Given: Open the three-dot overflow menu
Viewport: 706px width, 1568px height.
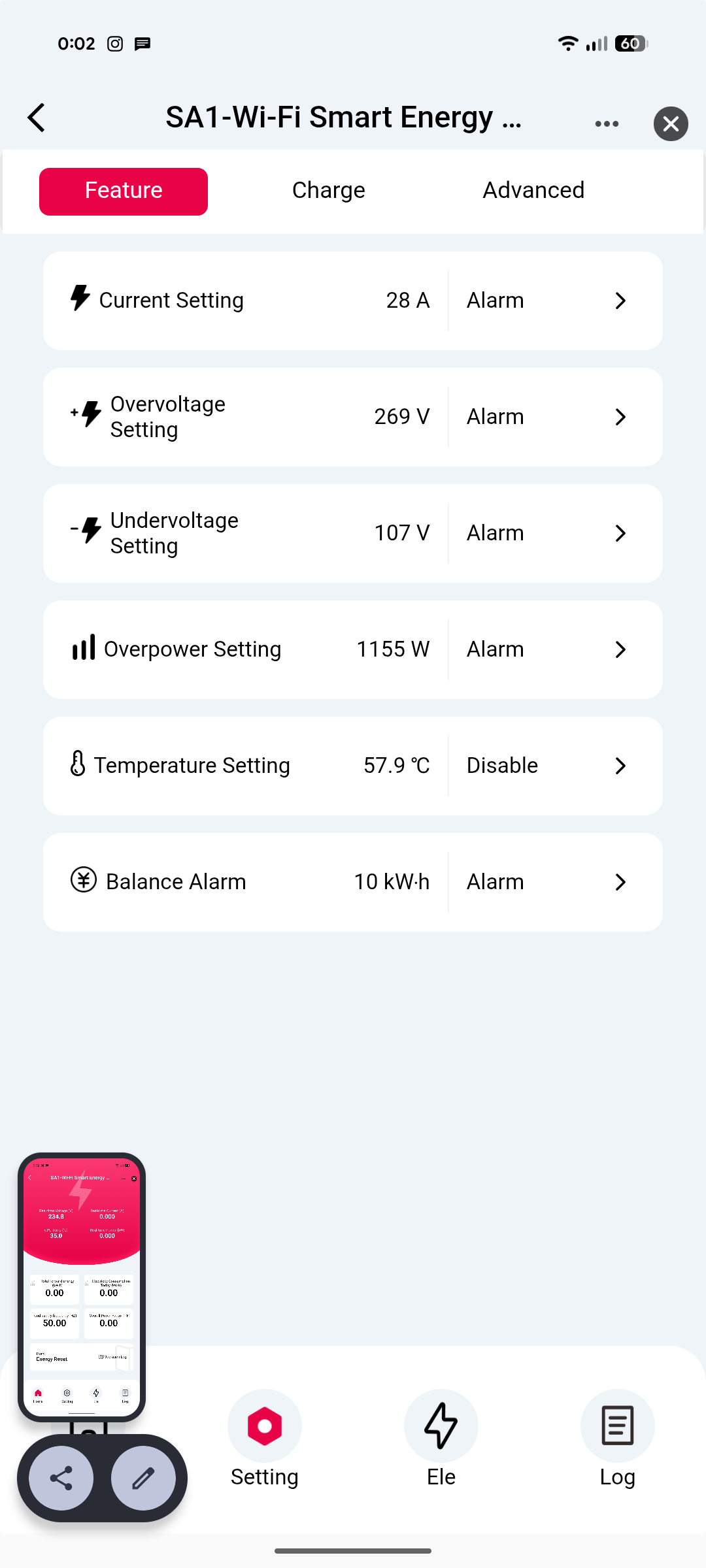Looking at the screenshot, I should (607, 123).
